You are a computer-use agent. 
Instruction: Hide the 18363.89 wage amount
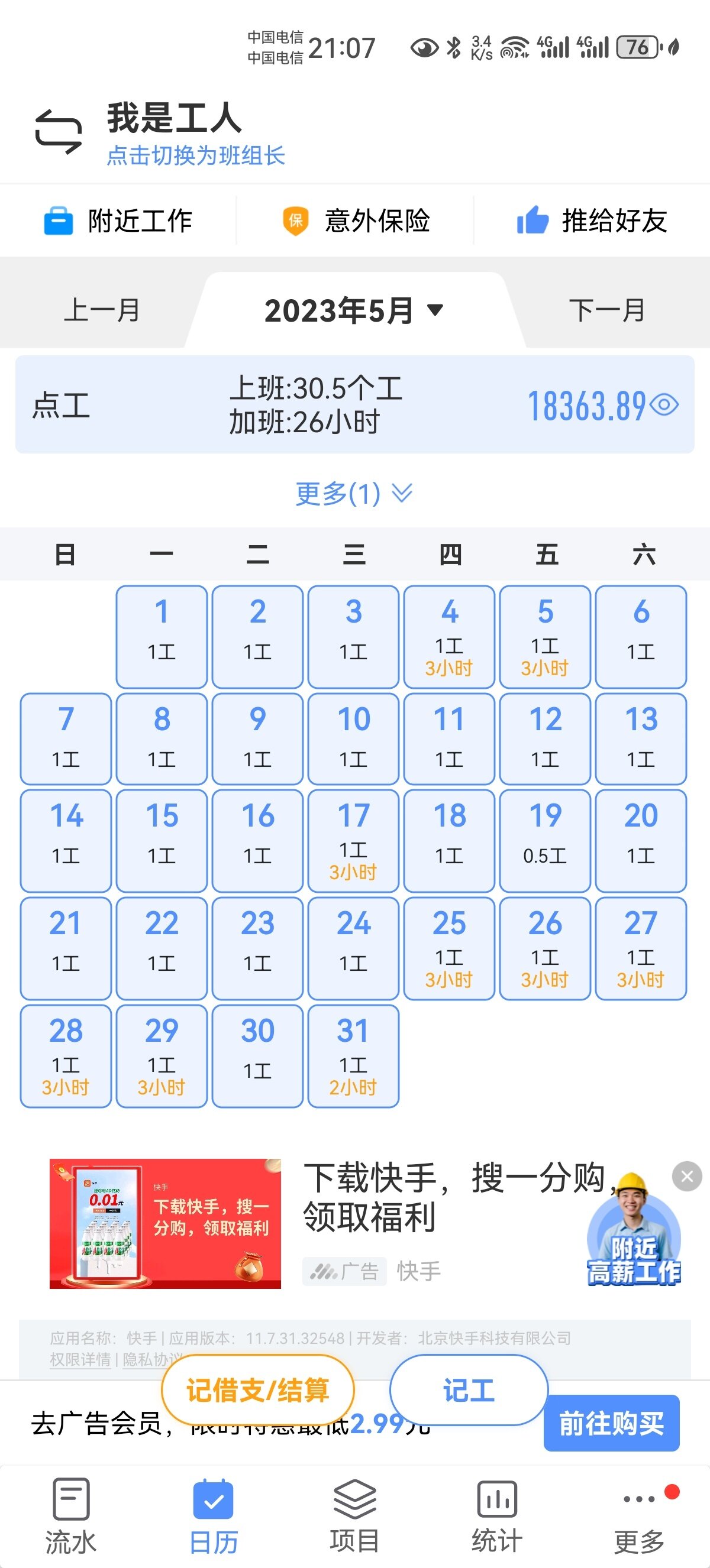coord(664,405)
